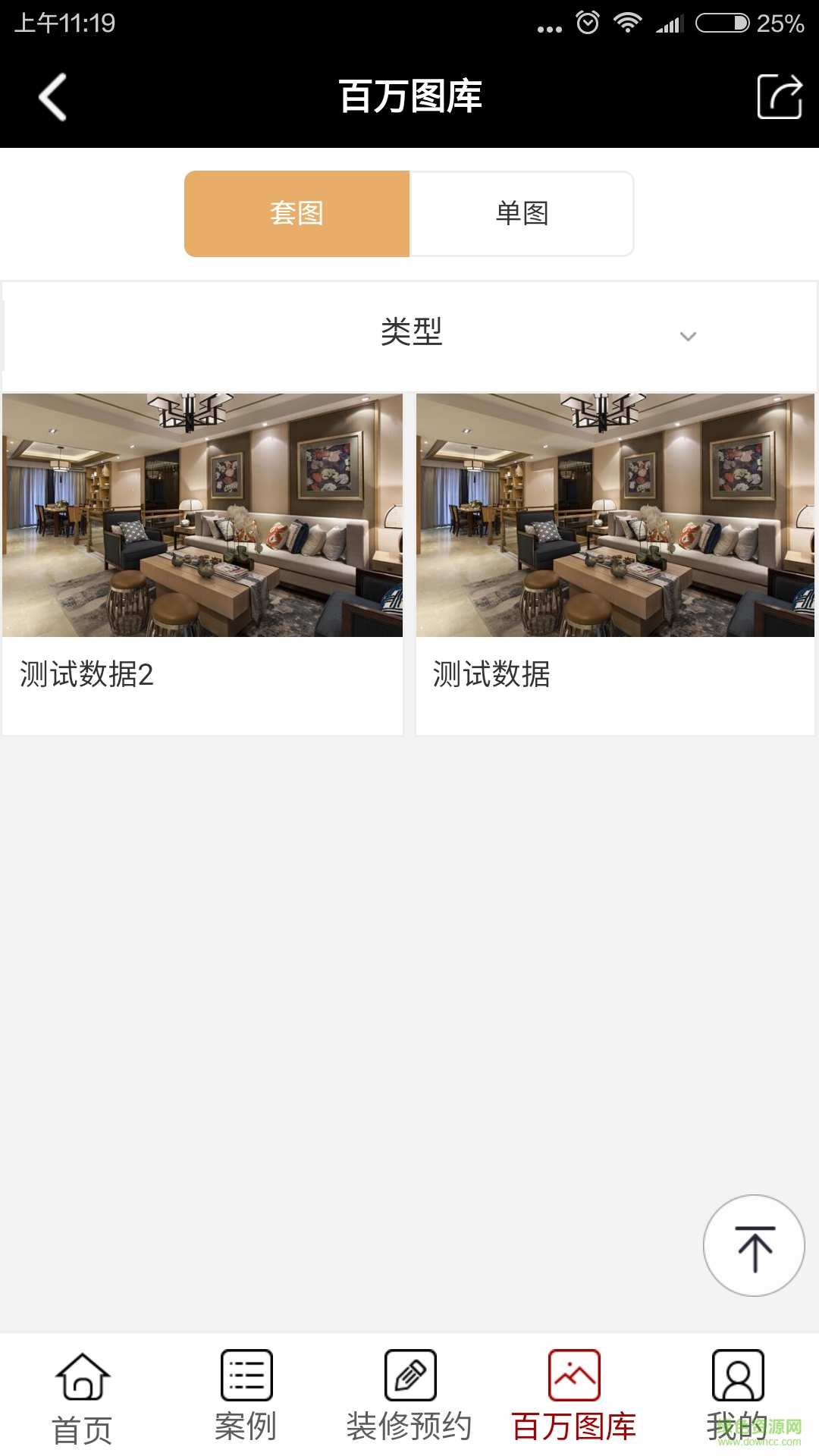
Task: Jump back to top with the arrow button
Action: coord(754,1246)
